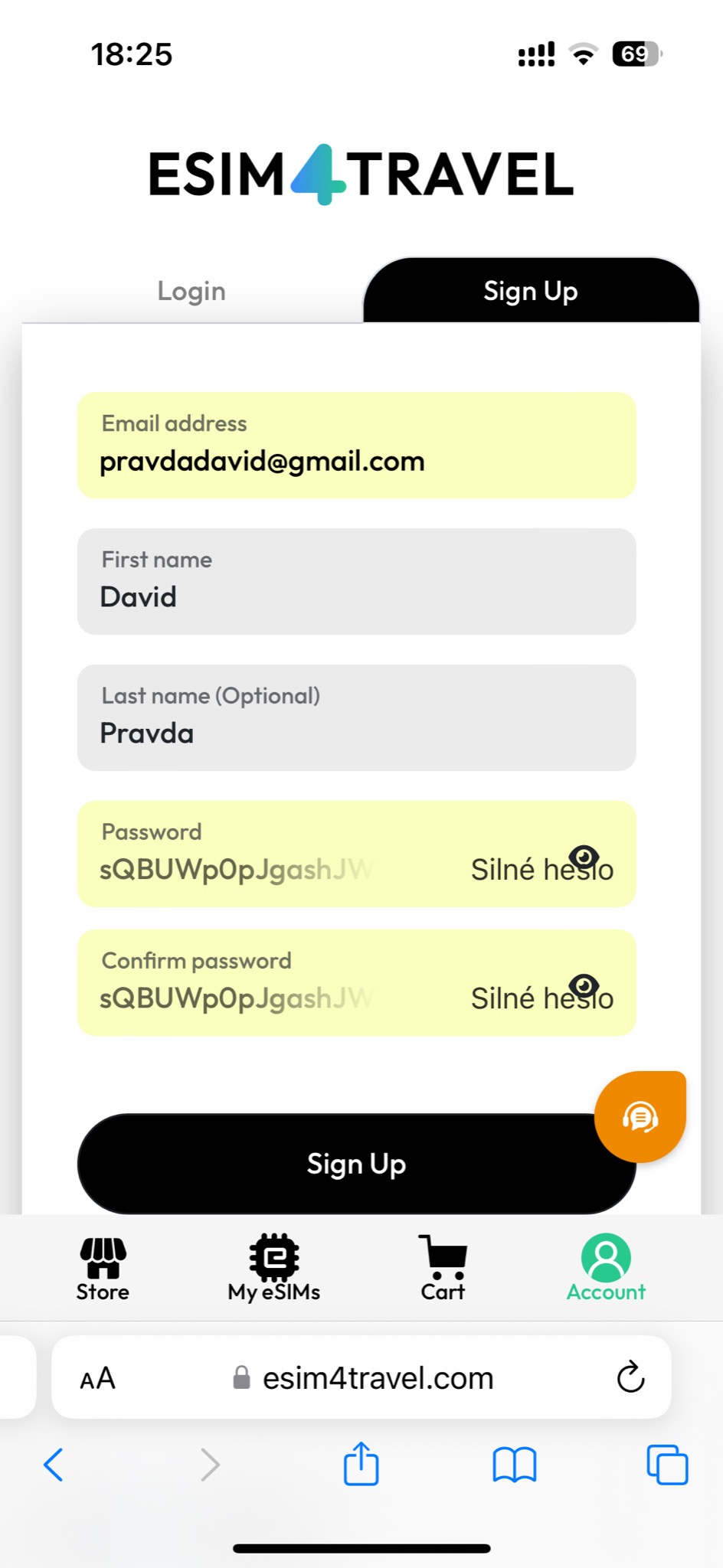Reveal the Confirm password characters
The width and height of the screenshot is (723, 1568).
tap(584, 985)
